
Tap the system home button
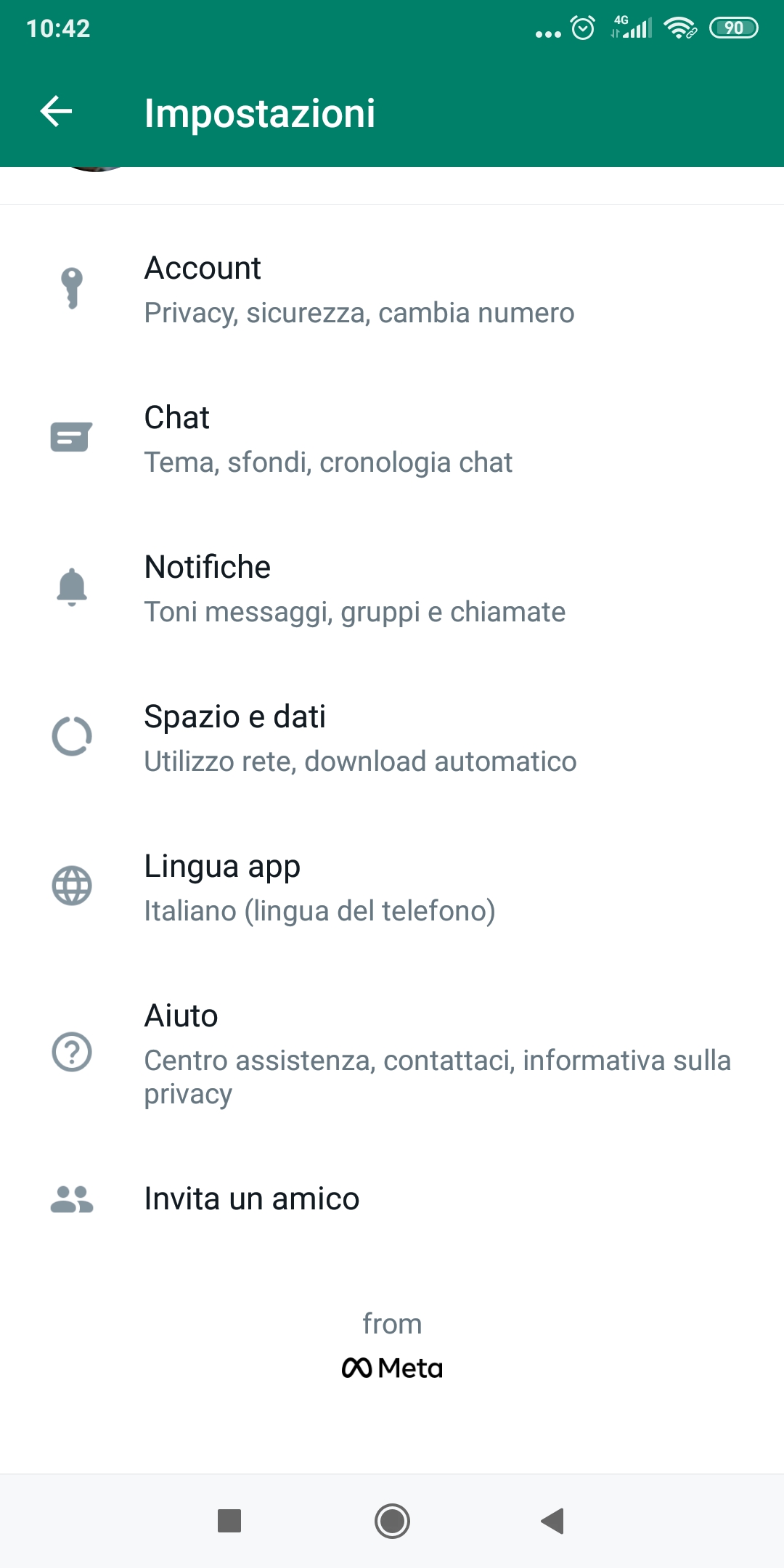click(392, 1521)
